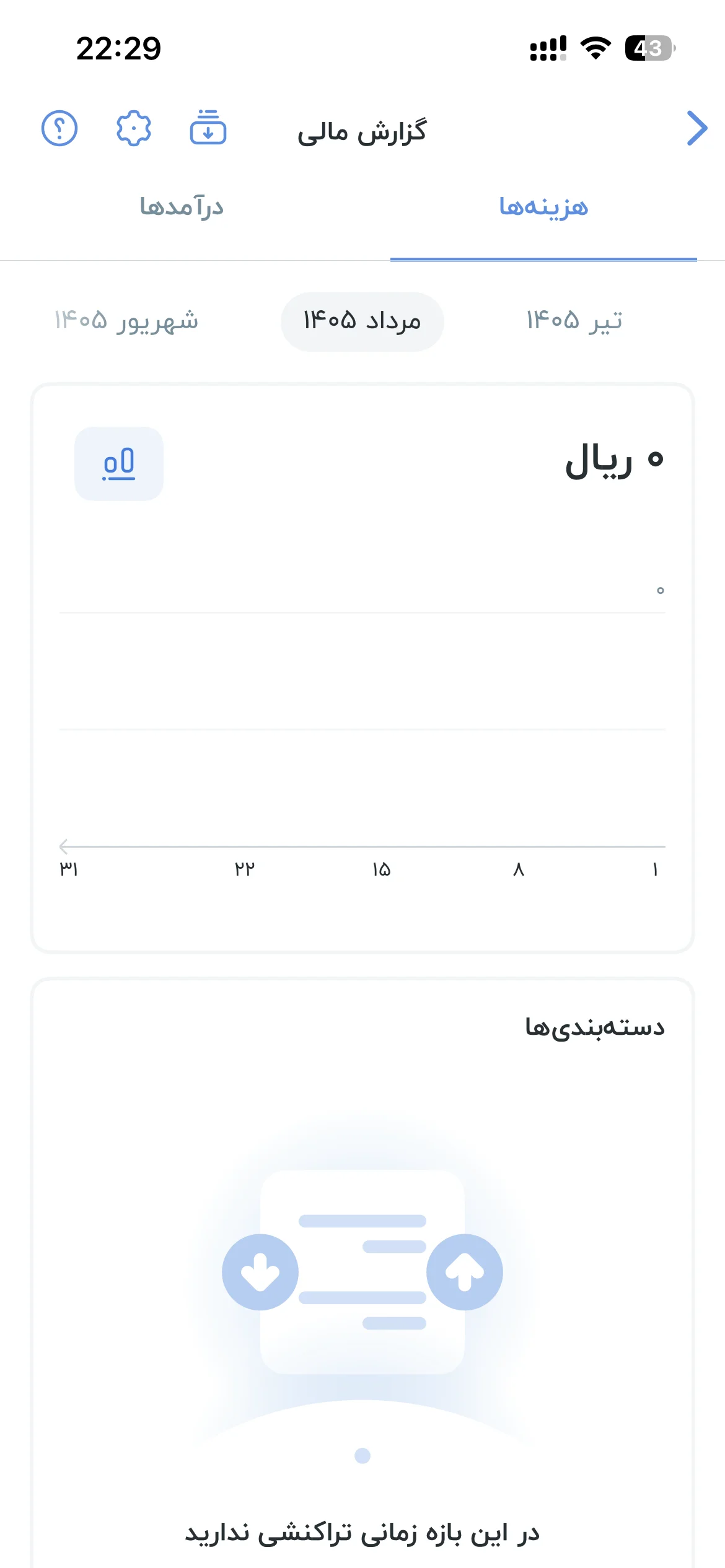Select the month مرداد ۱۴۰۵
725x1568 pixels.
pyautogui.click(x=362, y=321)
